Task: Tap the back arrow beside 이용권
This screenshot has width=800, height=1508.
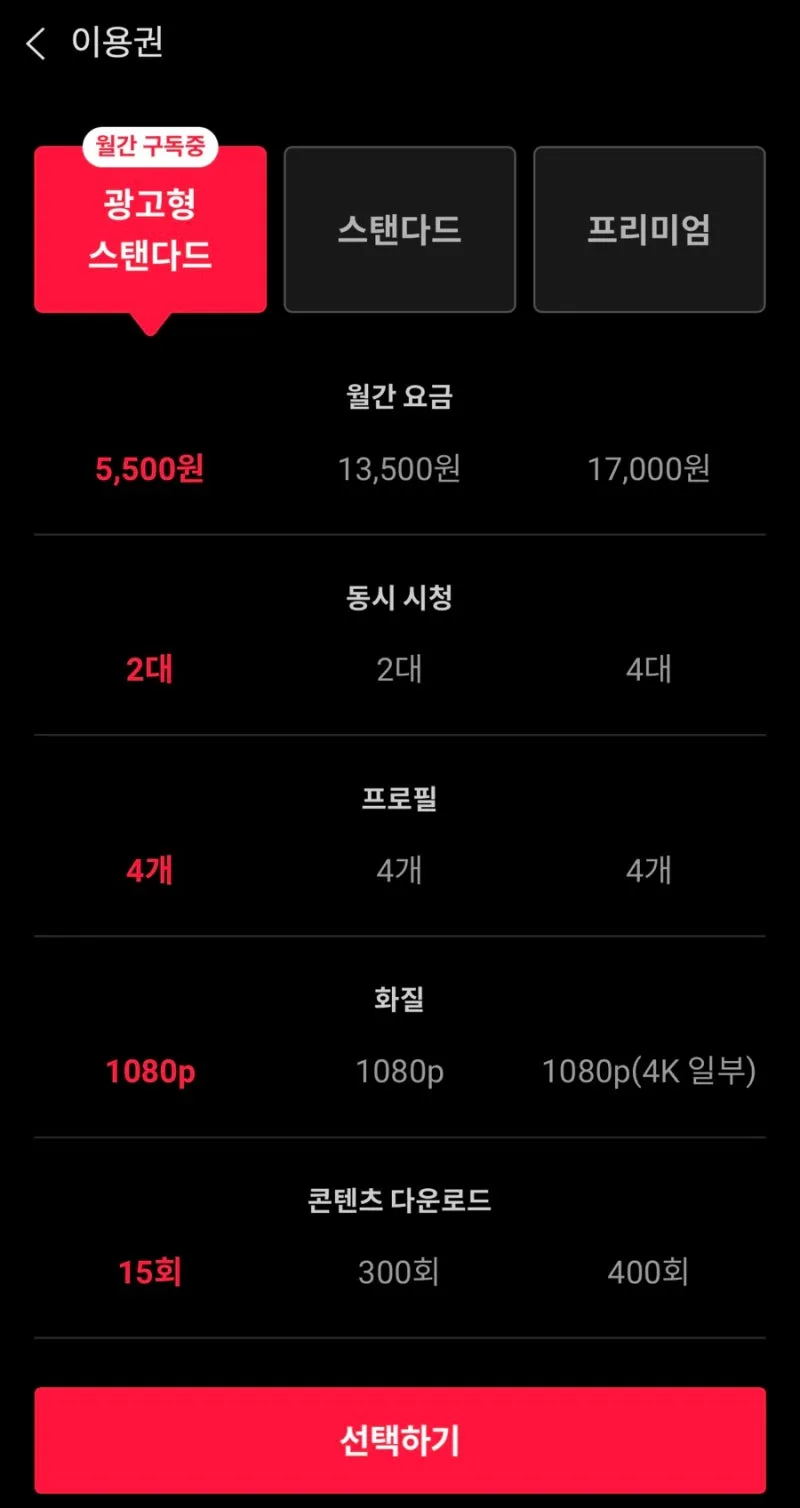Action: [35, 44]
